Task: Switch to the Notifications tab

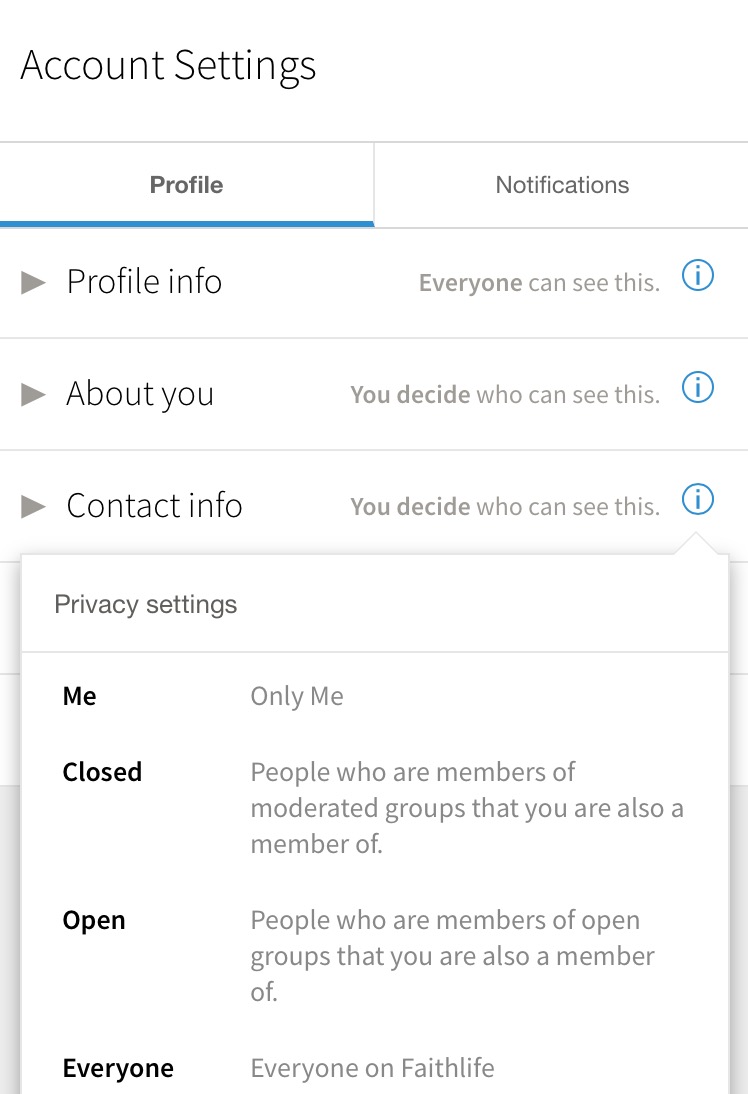Action: coord(562,185)
